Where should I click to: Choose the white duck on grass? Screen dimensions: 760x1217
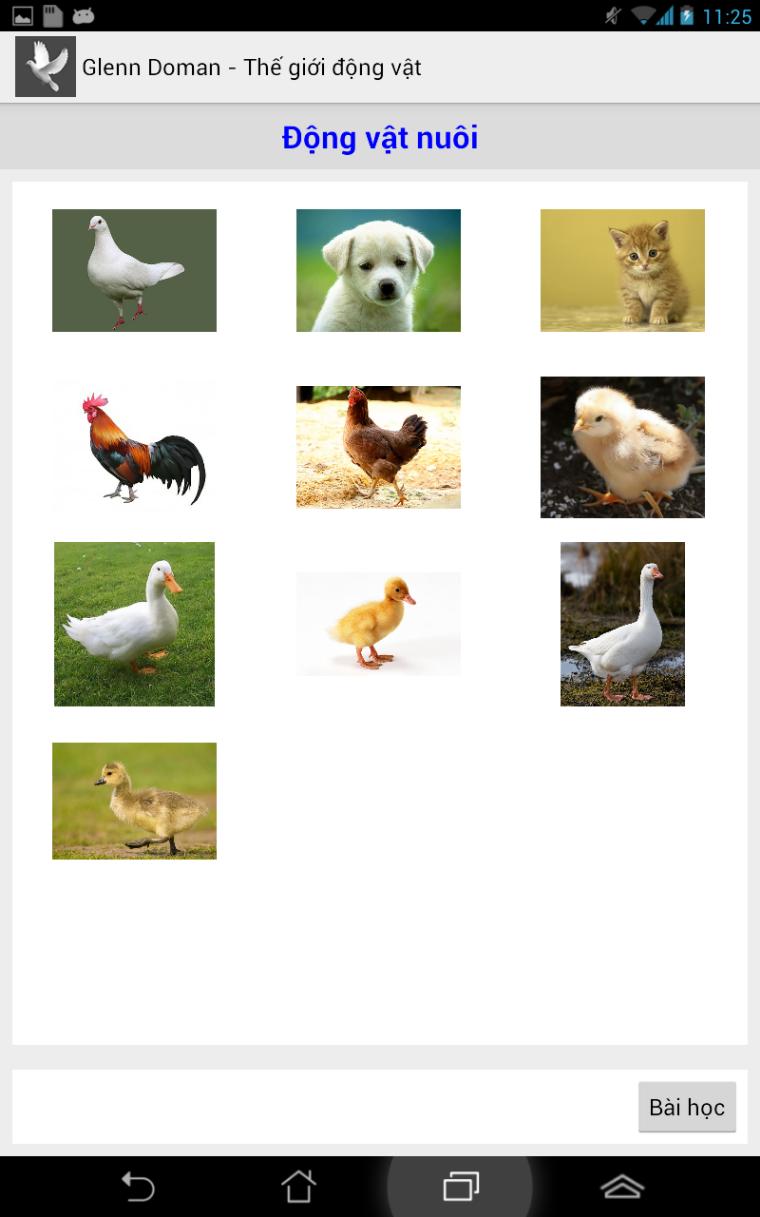[x=134, y=624]
